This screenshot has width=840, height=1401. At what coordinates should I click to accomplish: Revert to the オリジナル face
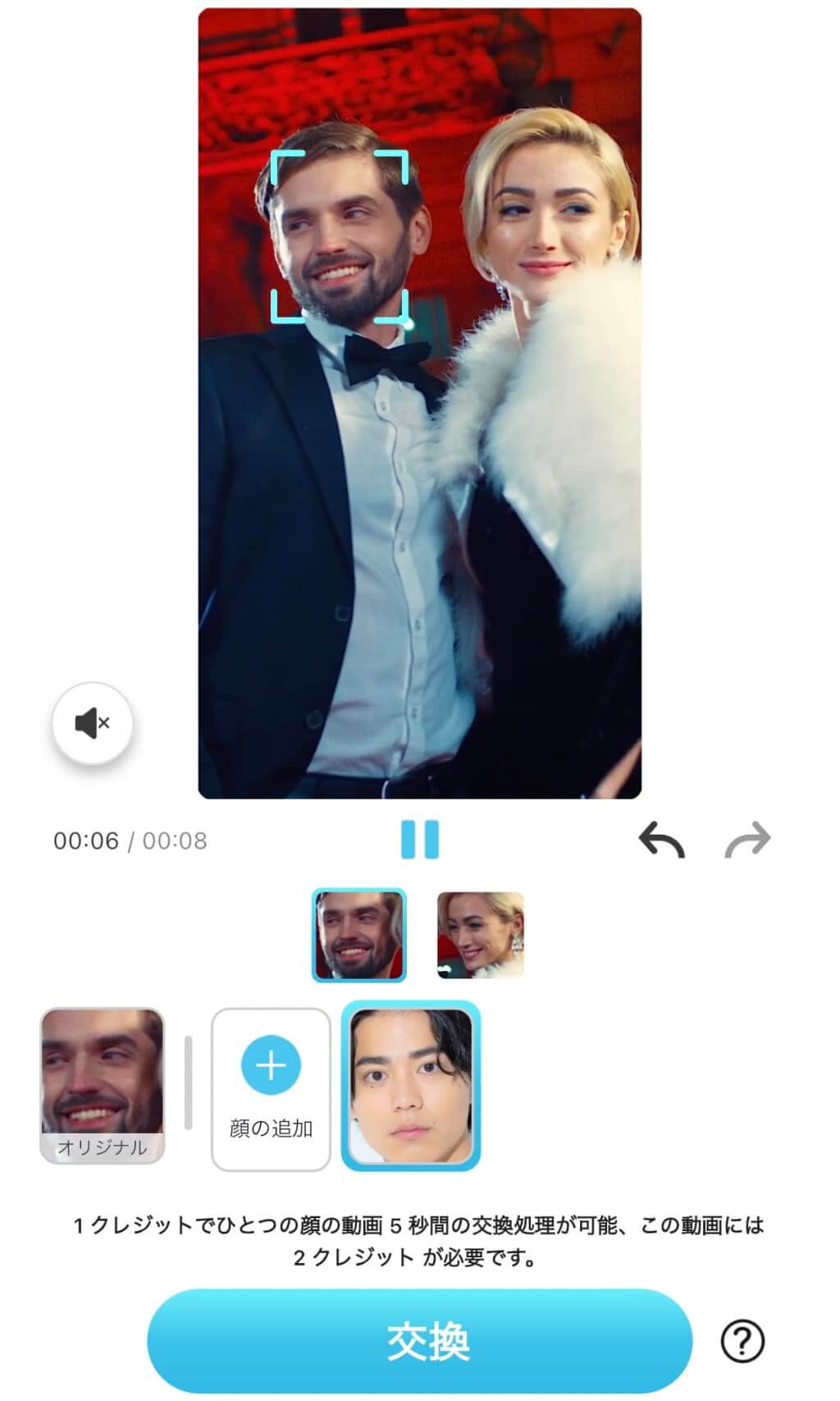pyautogui.click(x=103, y=1085)
